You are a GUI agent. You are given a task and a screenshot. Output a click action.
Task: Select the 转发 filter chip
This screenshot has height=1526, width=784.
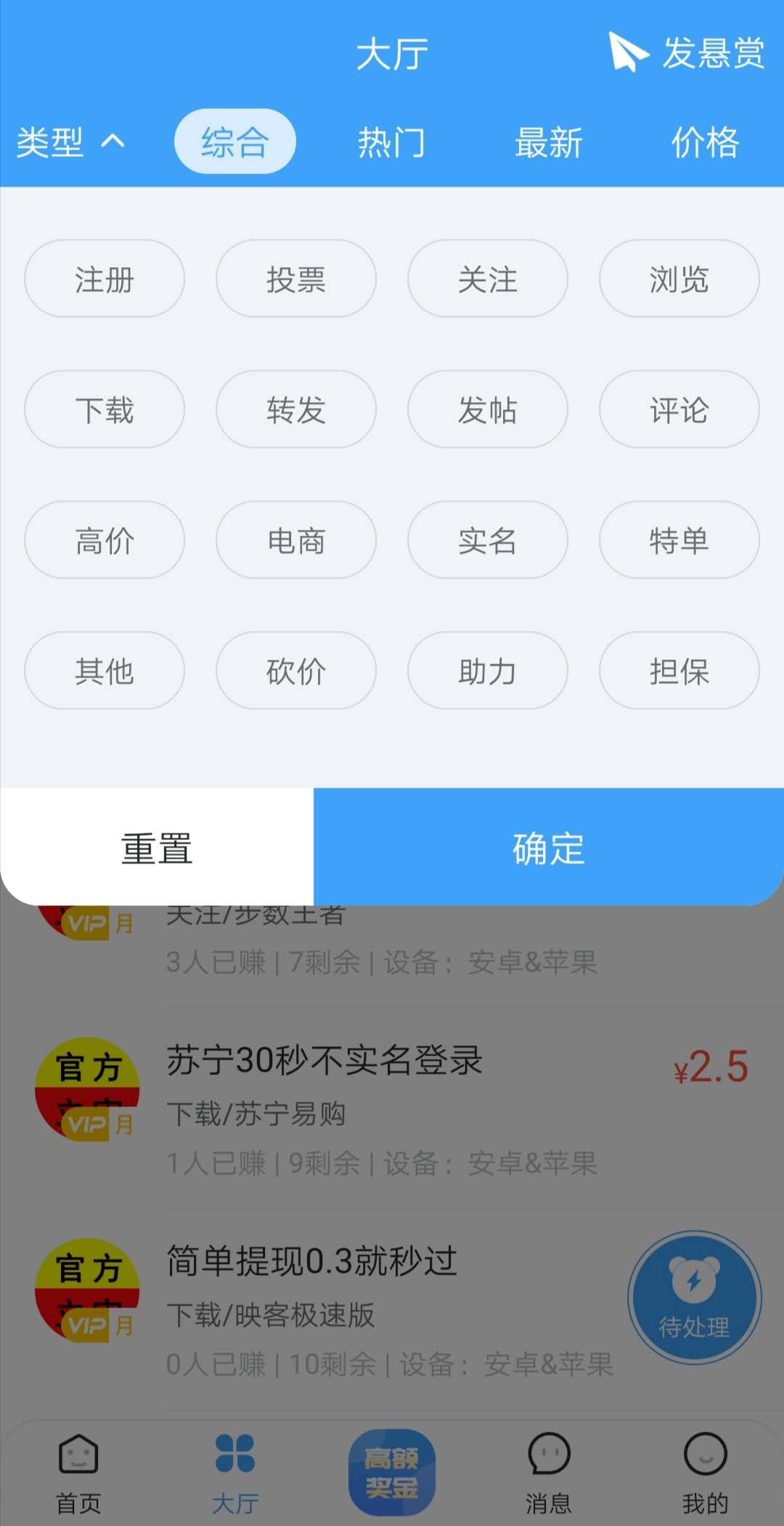[296, 409]
